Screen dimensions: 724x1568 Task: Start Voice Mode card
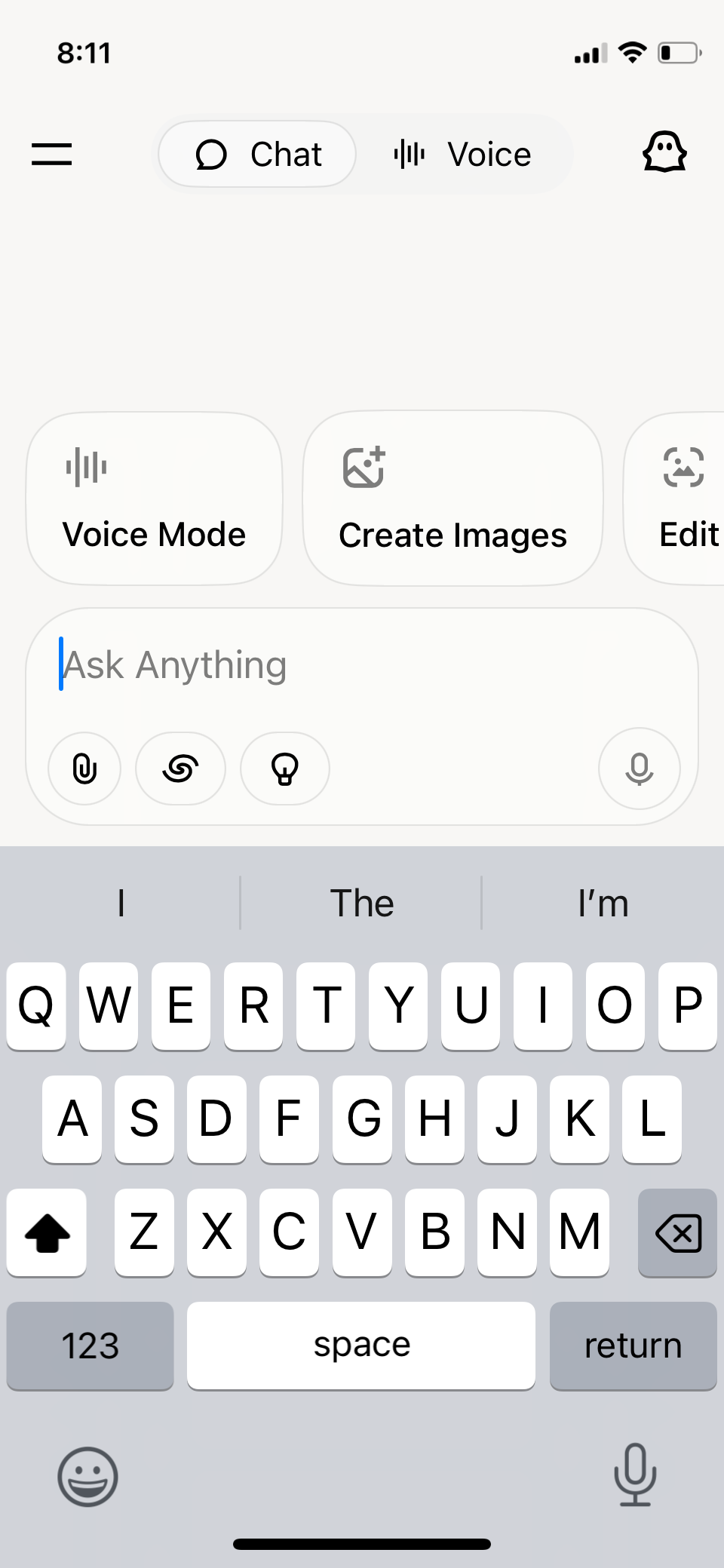[x=155, y=498]
